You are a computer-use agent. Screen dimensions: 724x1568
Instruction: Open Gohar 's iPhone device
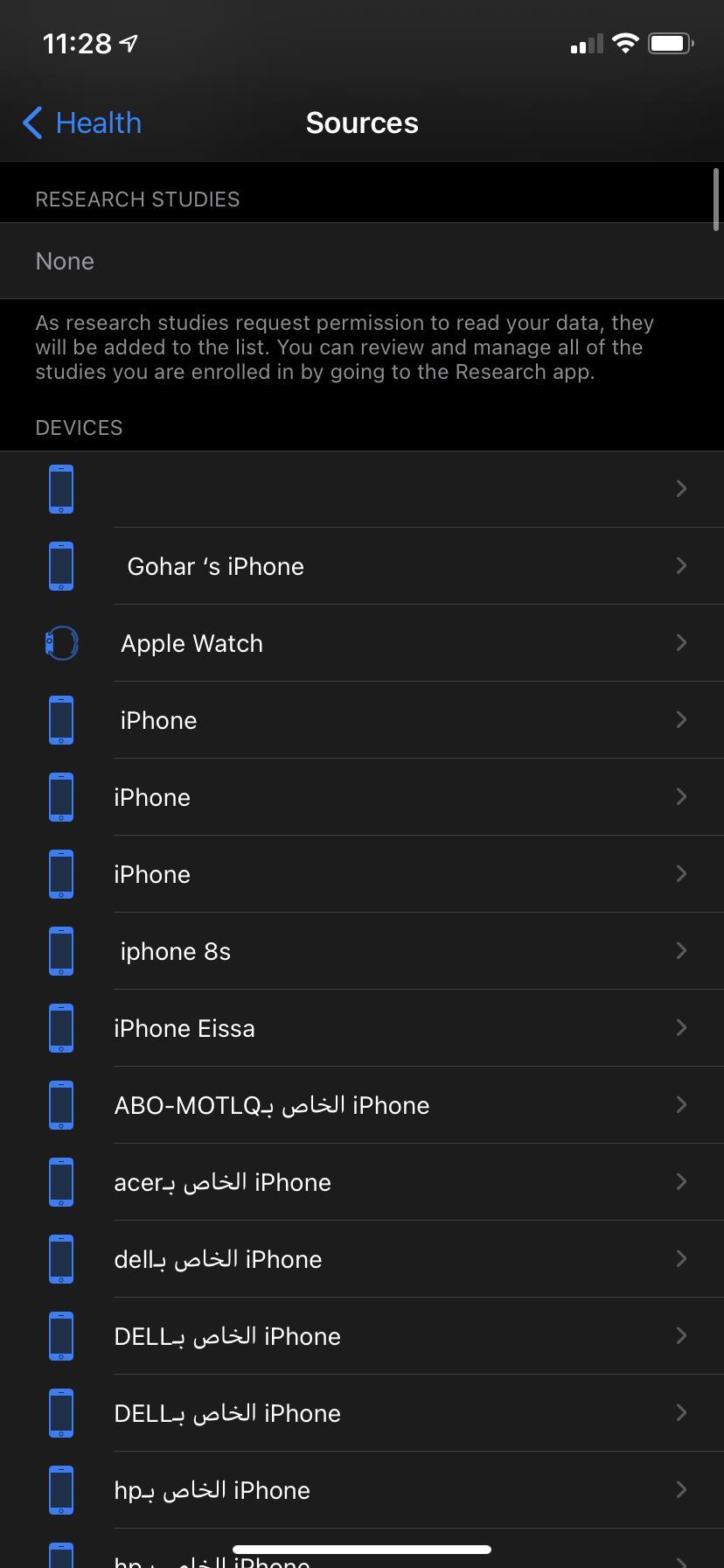[x=362, y=566]
